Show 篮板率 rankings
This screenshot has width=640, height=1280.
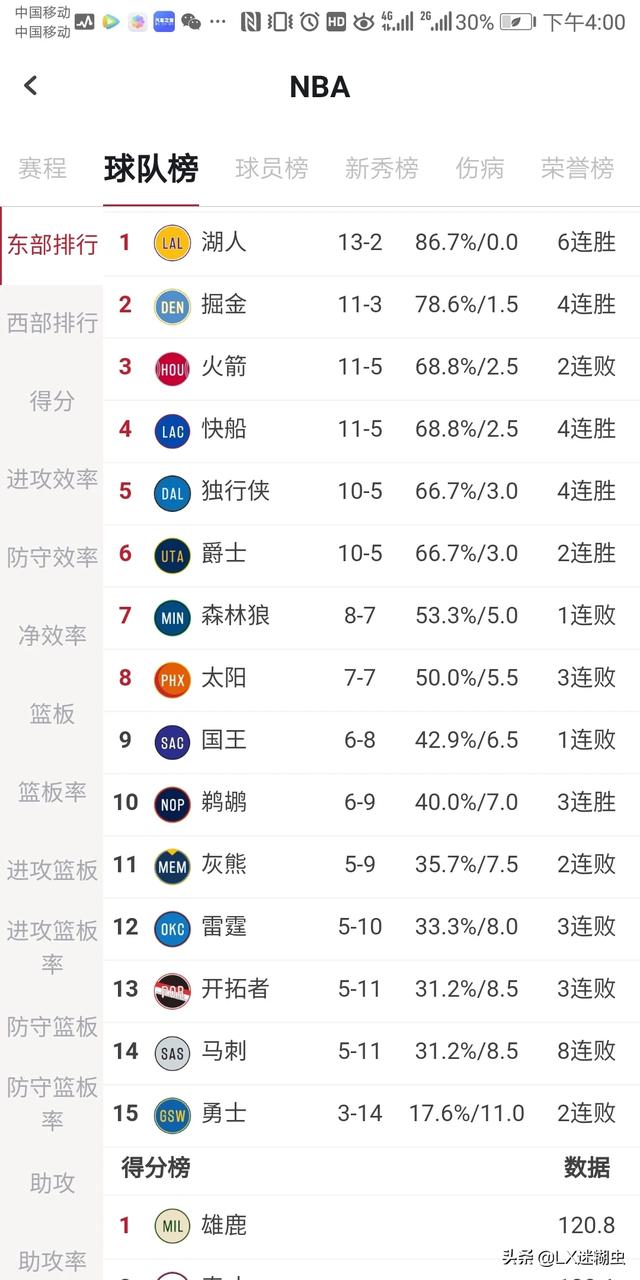52,791
